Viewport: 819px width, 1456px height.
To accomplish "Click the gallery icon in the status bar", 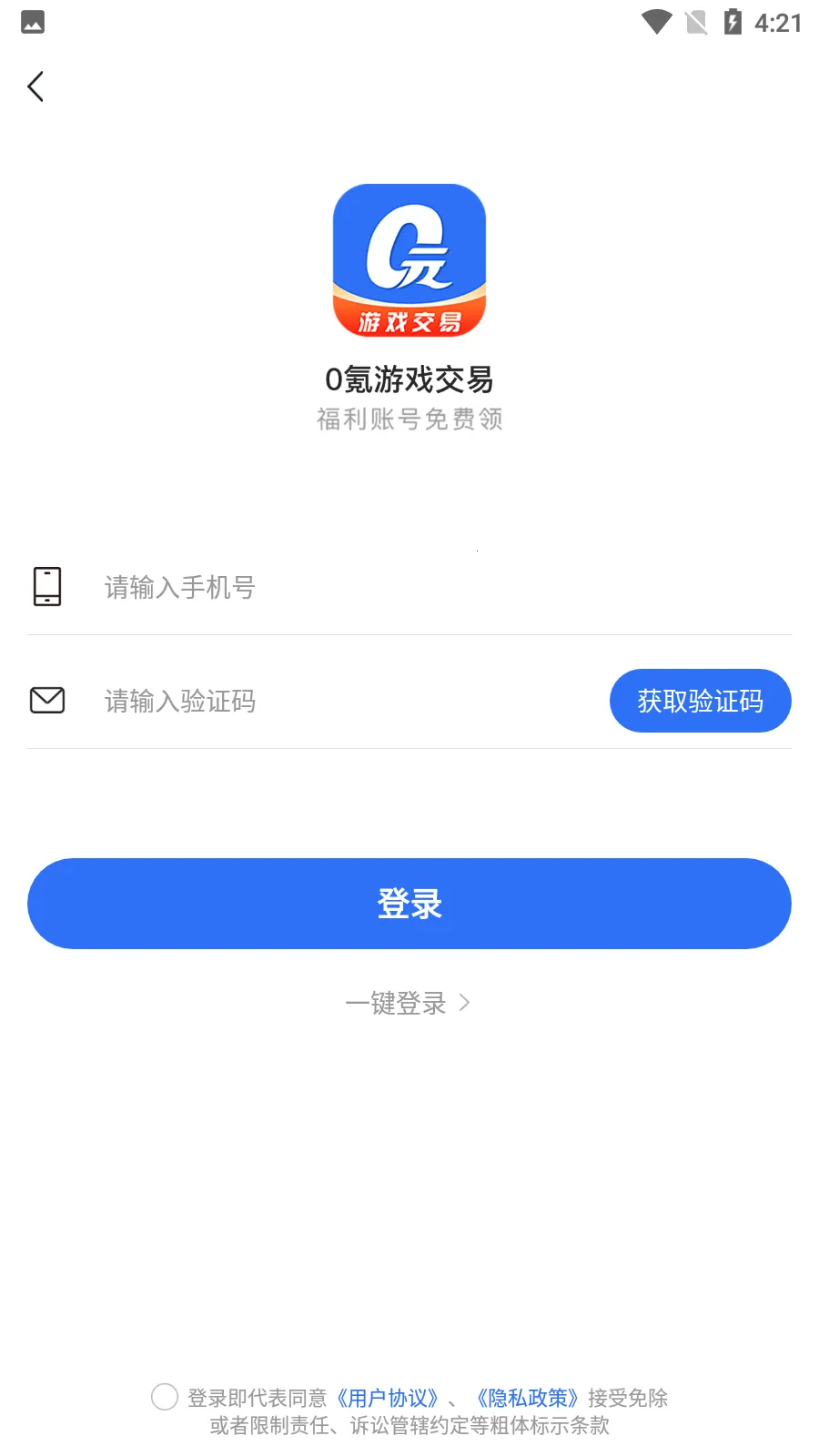I will 33,22.
